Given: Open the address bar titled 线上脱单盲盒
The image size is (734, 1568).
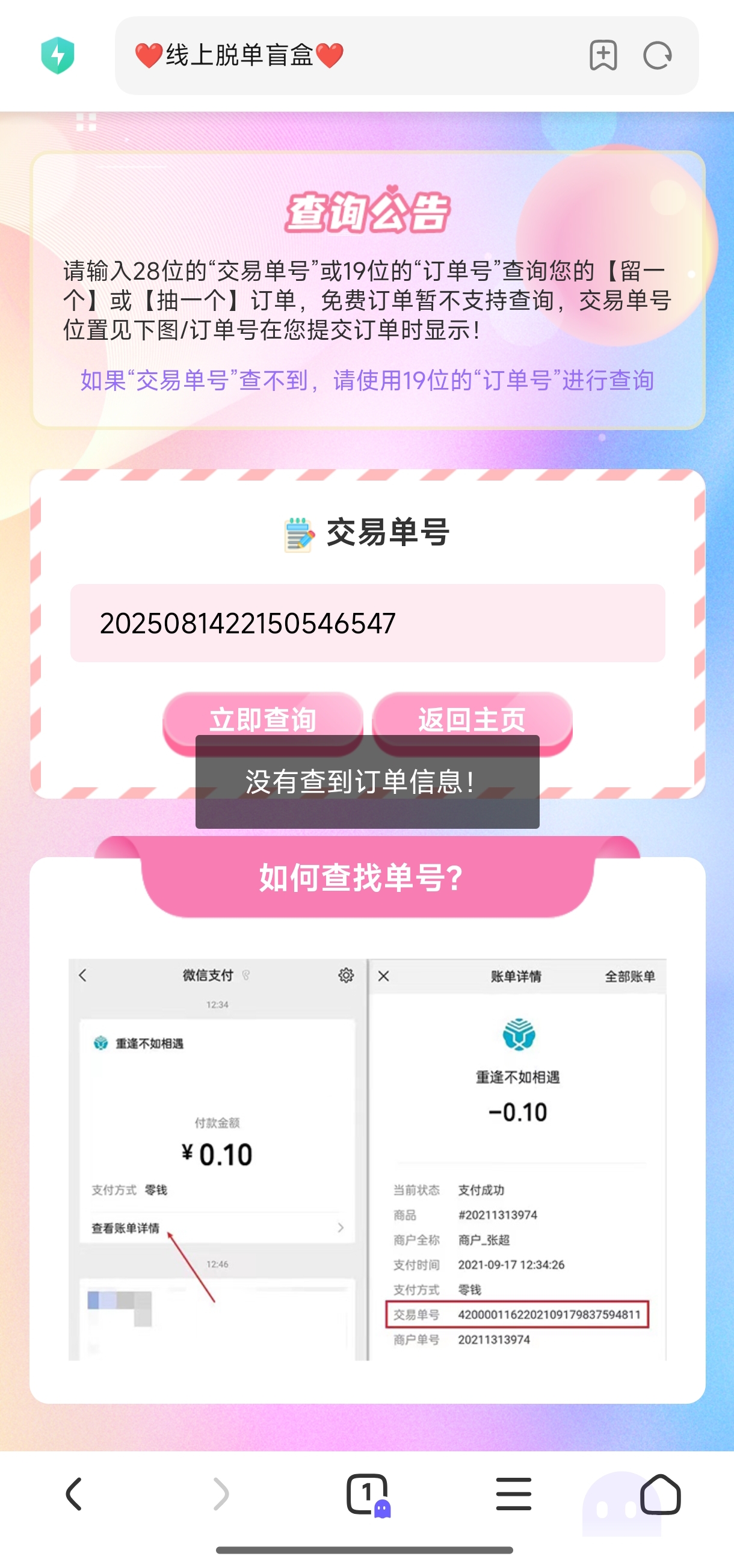Looking at the screenshot, I should click(x=341, y=55).
